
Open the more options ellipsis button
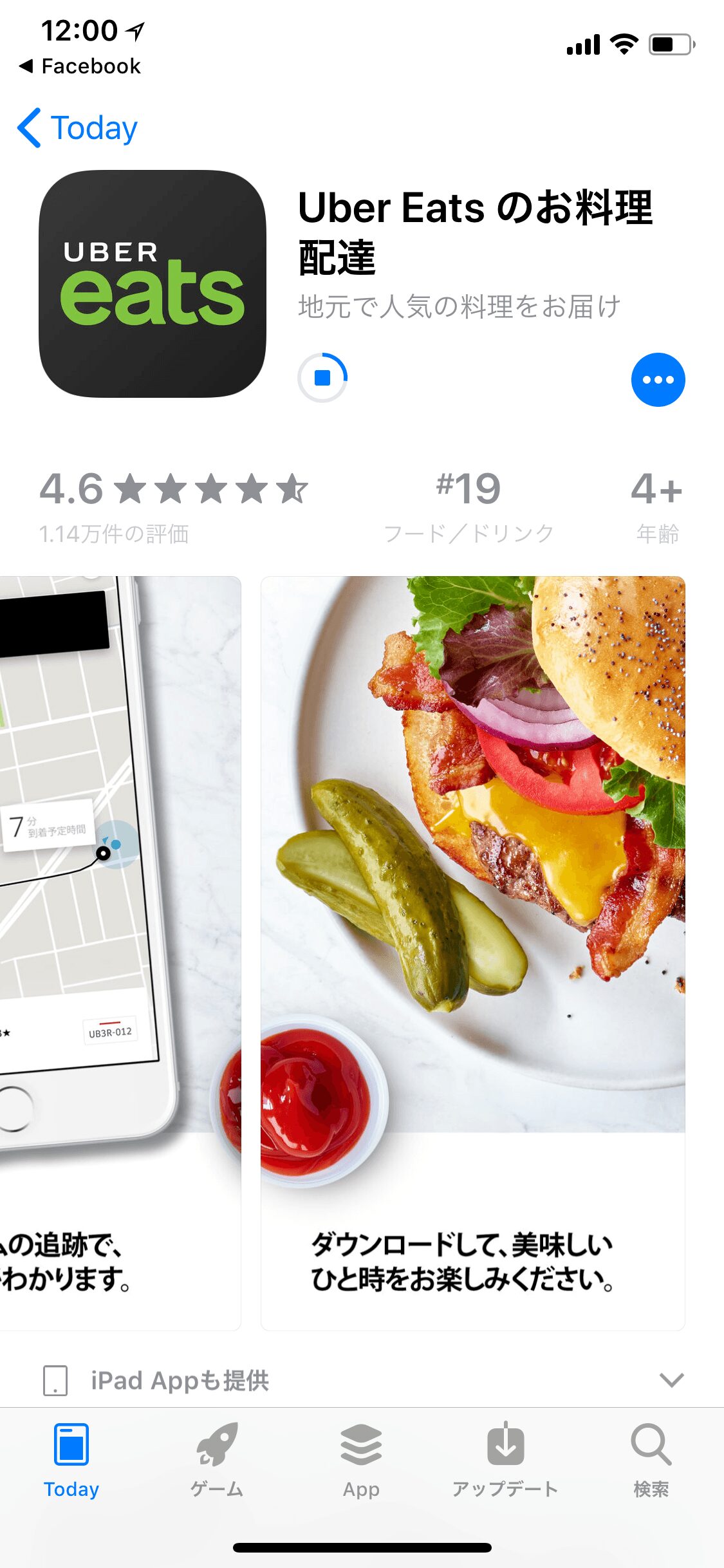click(x=658, y=380)
